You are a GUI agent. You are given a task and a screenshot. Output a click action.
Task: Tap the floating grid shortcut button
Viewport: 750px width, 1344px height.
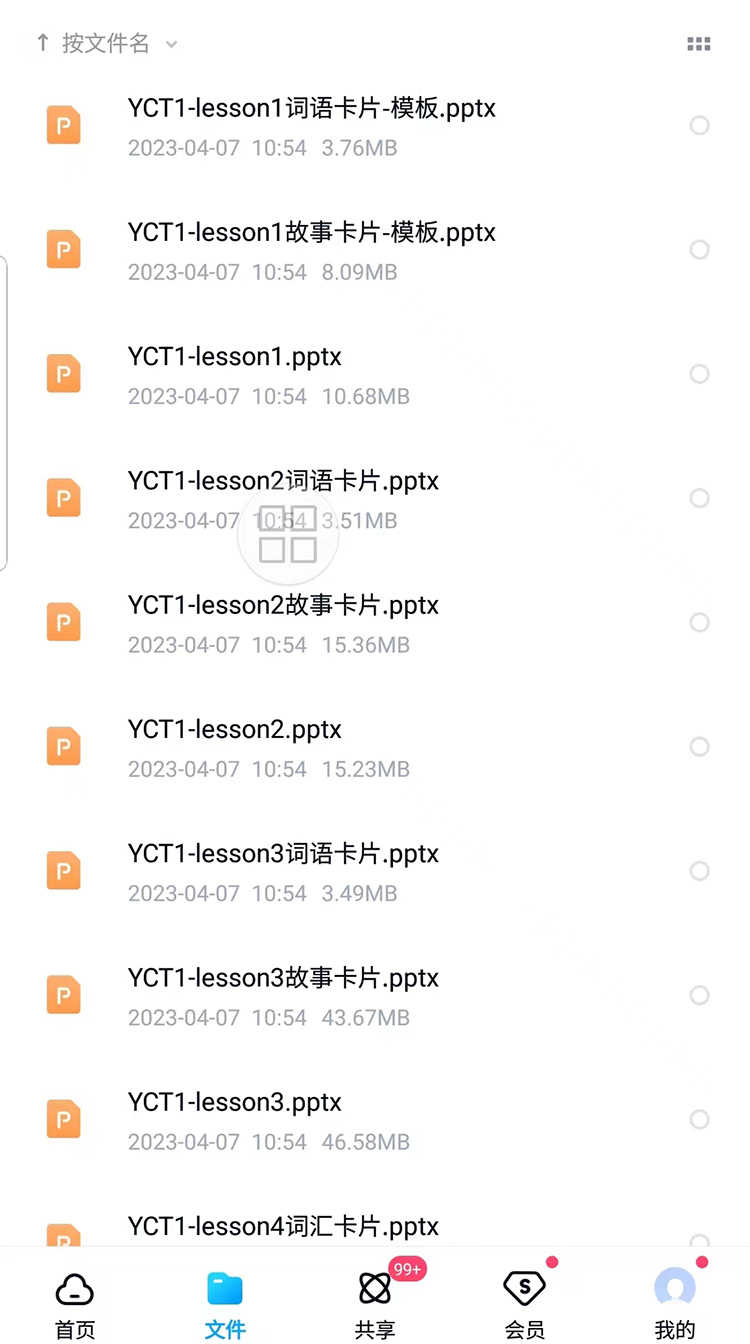click(288, 535)
